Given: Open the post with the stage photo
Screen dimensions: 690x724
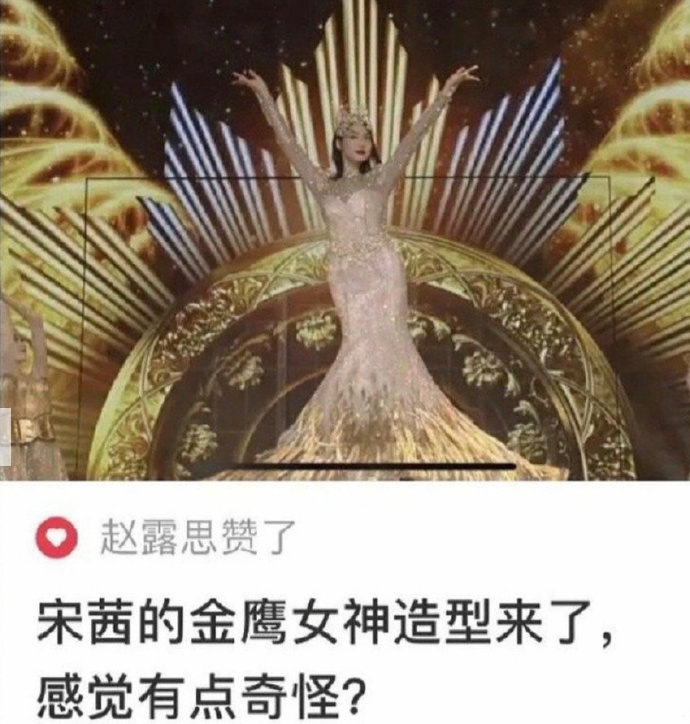Looking at the screenshot, I should 345,240.
